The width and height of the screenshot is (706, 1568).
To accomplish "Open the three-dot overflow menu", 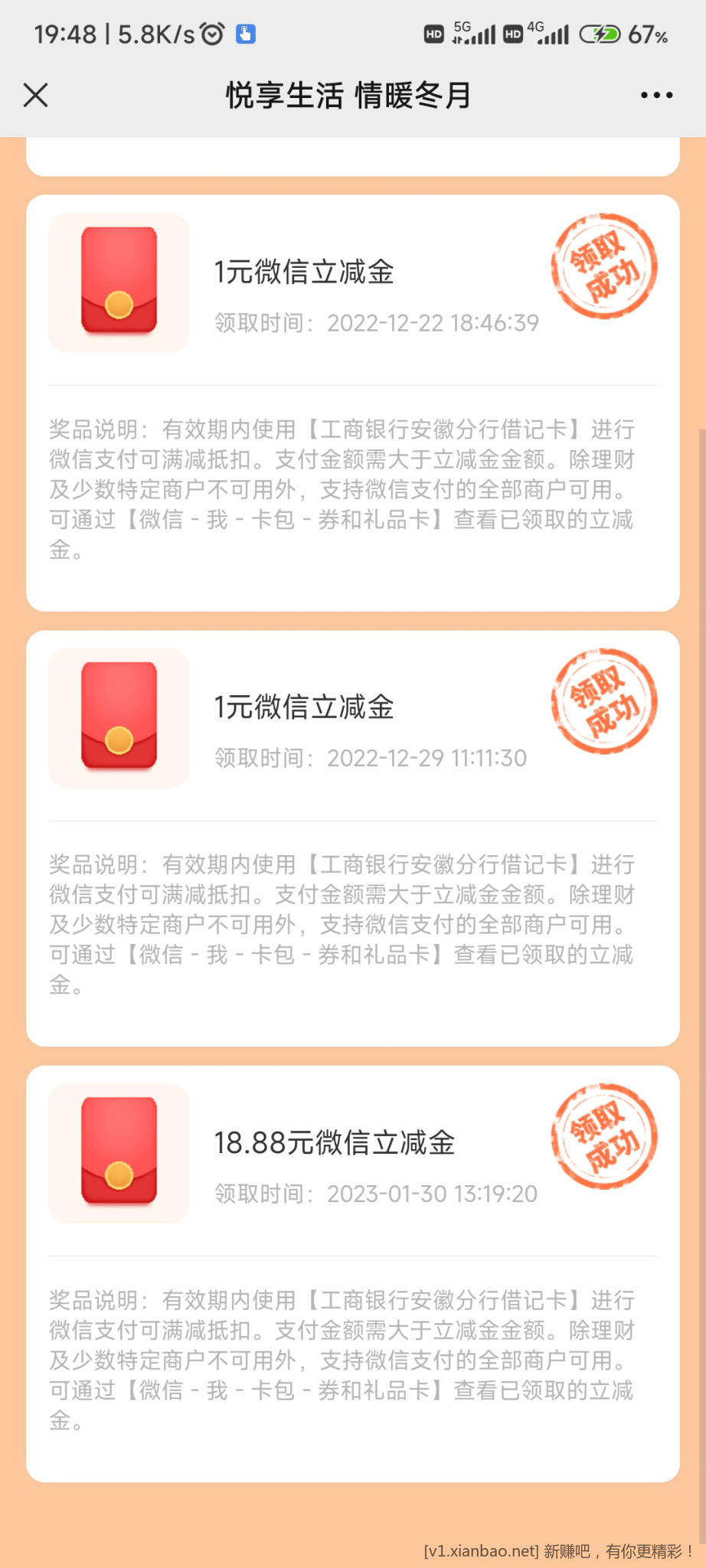I will click(656, 96).
